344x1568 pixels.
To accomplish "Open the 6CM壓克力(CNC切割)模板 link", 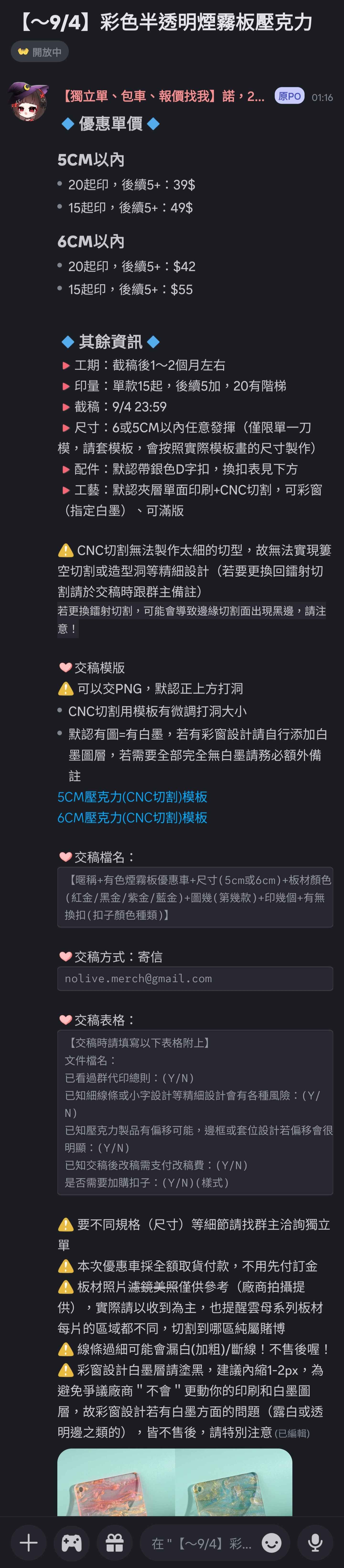I will [132, 818].
